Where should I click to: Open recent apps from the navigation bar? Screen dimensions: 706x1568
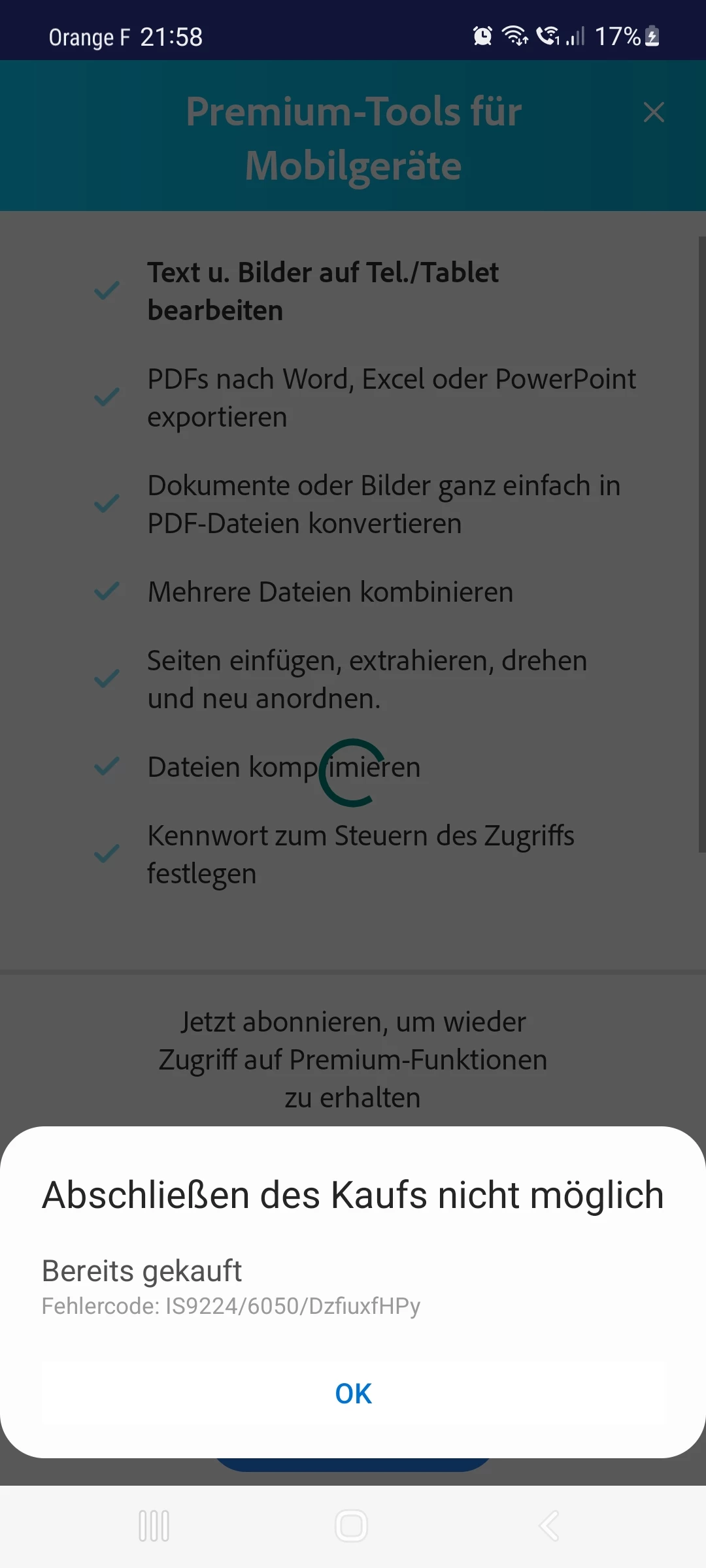154,1526
